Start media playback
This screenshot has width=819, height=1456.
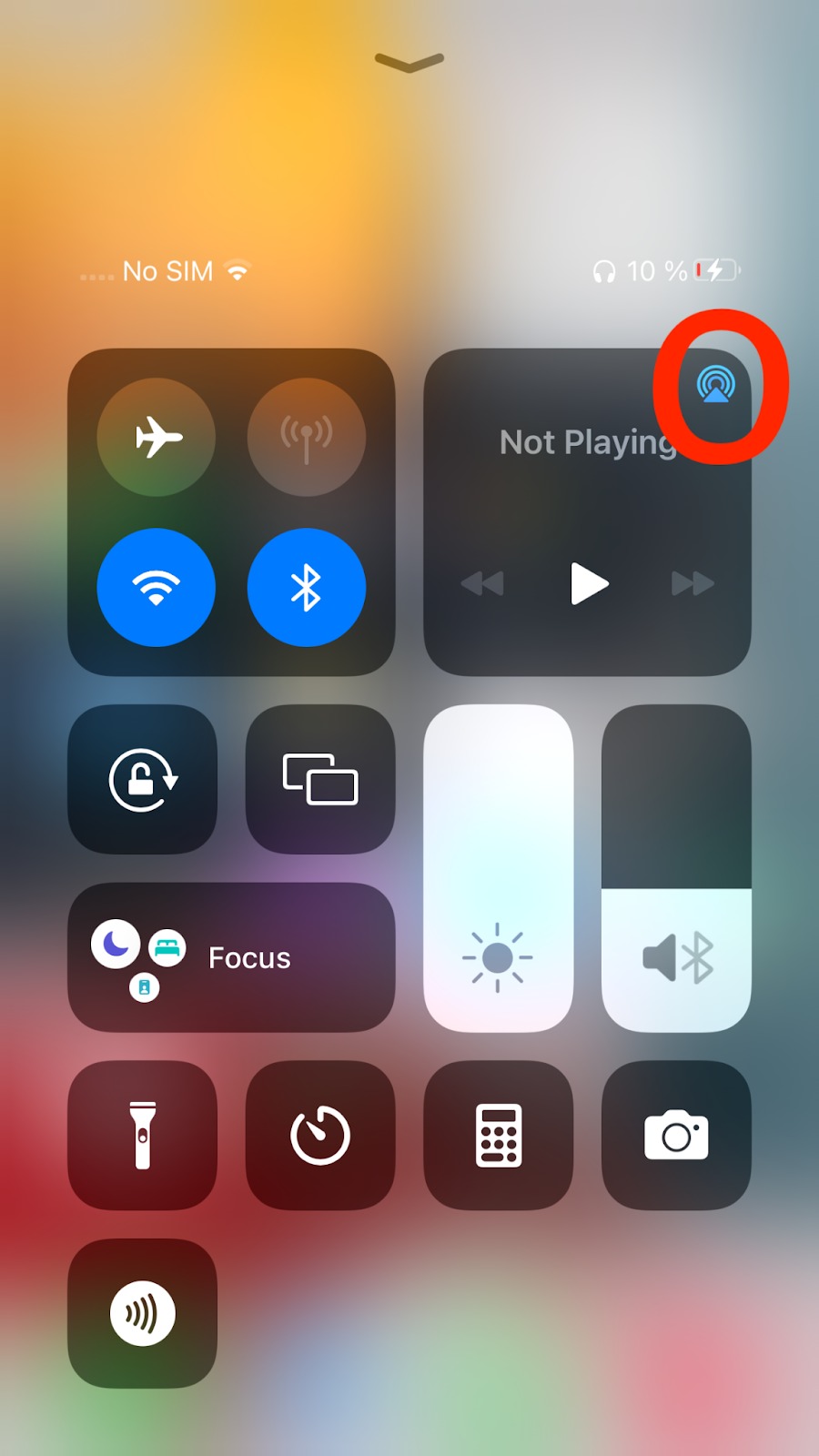click(x=588, y=583)
